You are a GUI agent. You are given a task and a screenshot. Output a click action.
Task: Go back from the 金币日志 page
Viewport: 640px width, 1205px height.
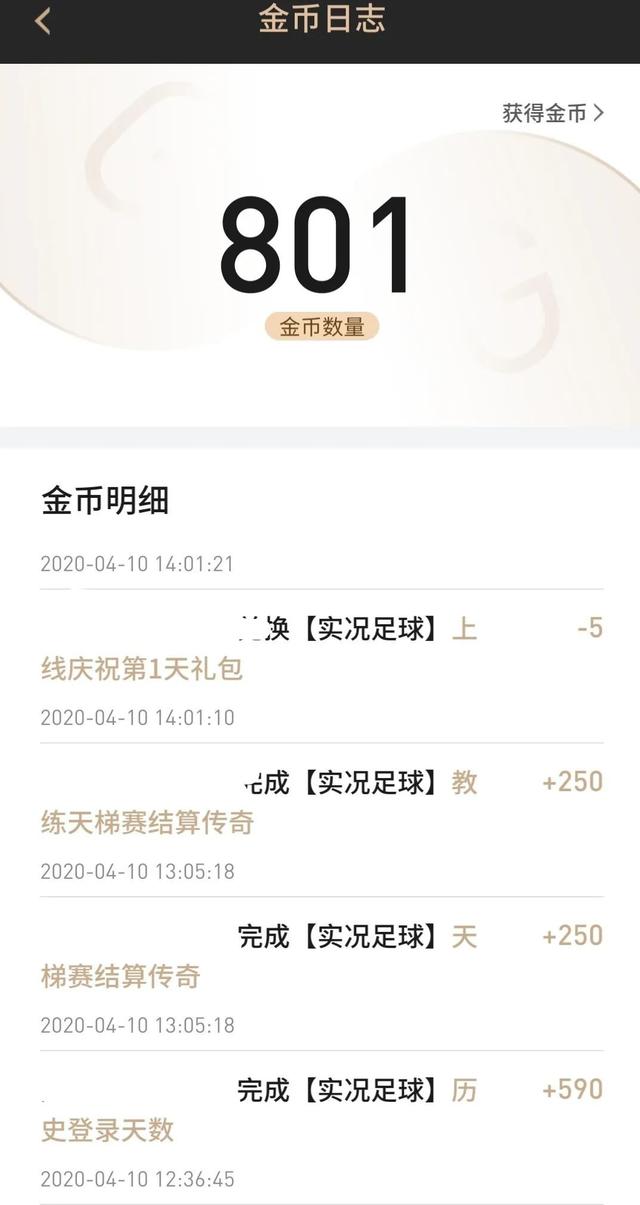42,21
